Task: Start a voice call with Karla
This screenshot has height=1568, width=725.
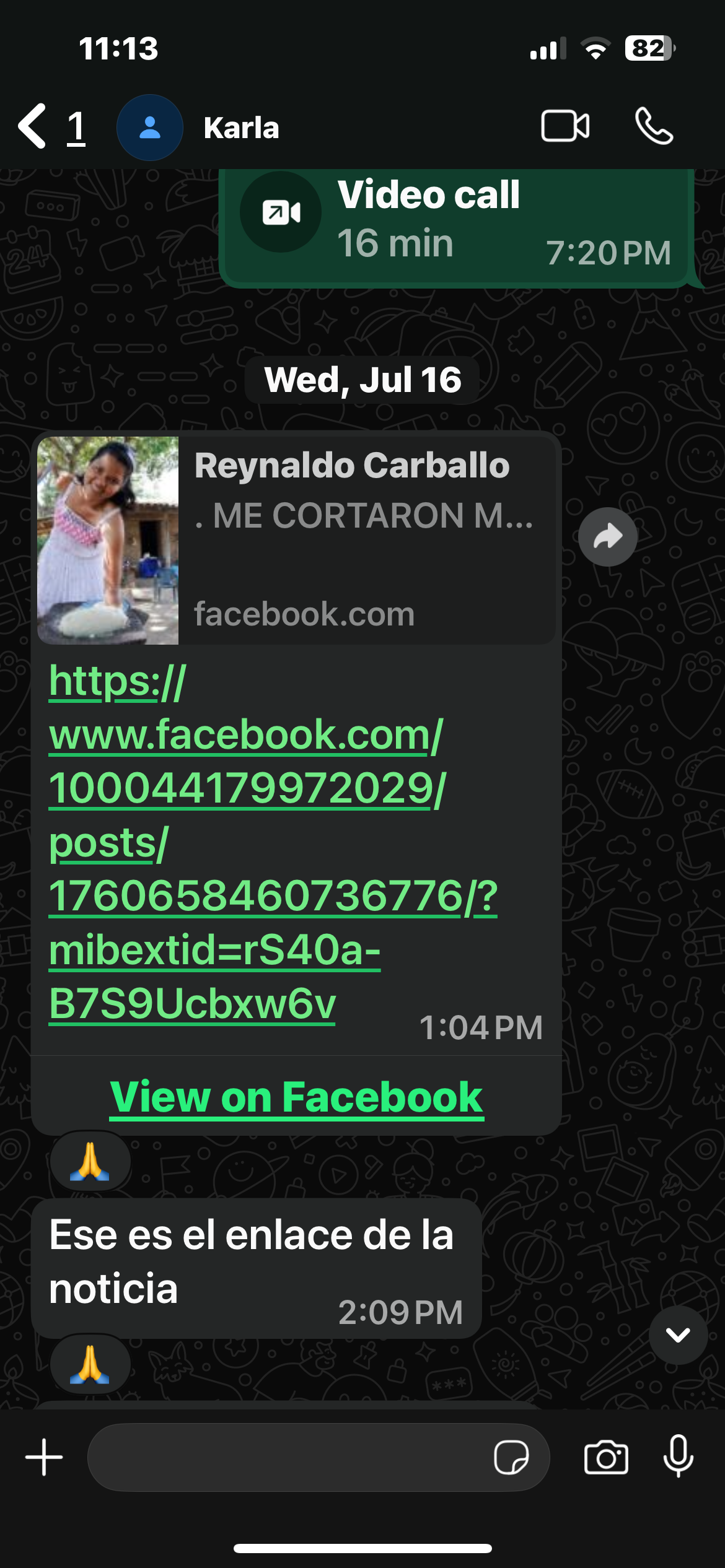Action: [654, 126]
